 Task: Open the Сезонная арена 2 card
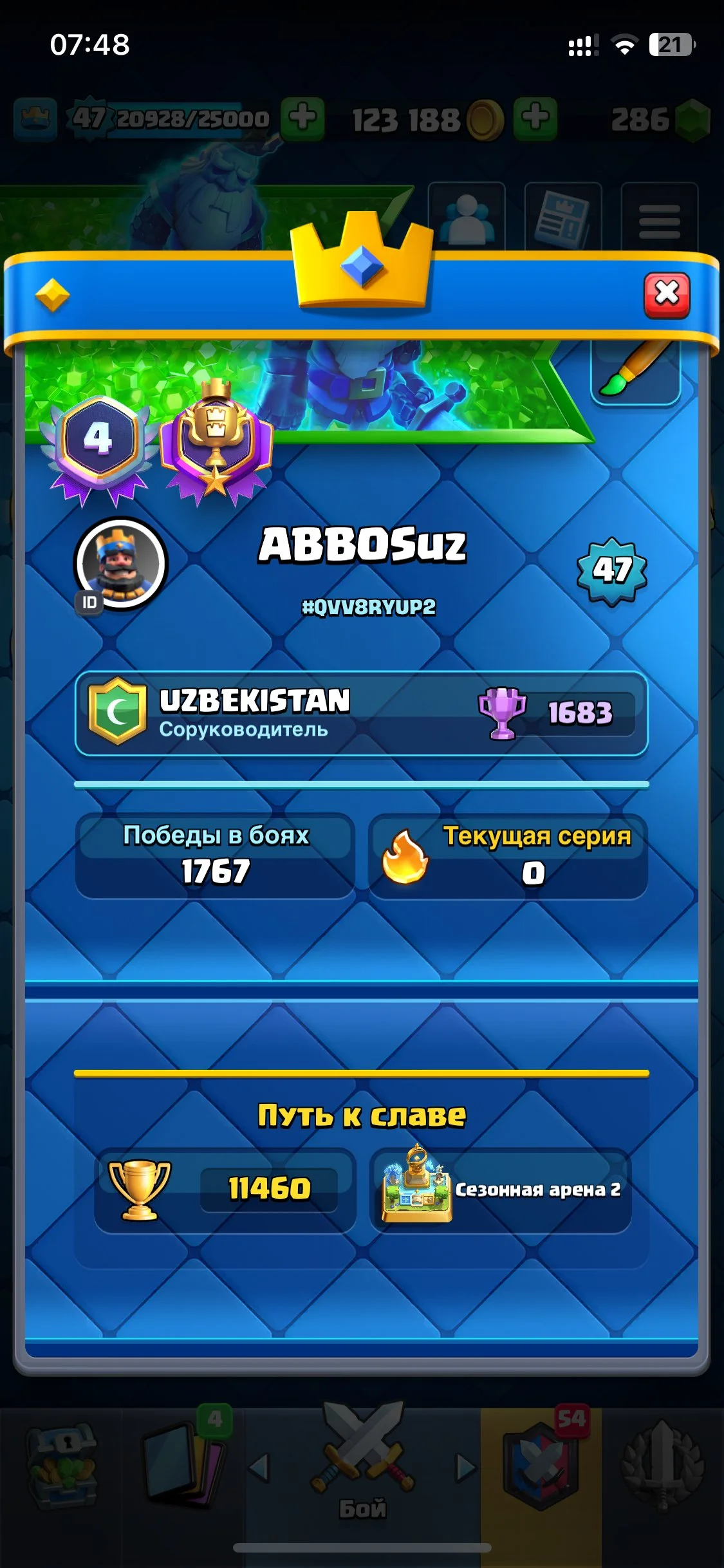coord(501,1190)
